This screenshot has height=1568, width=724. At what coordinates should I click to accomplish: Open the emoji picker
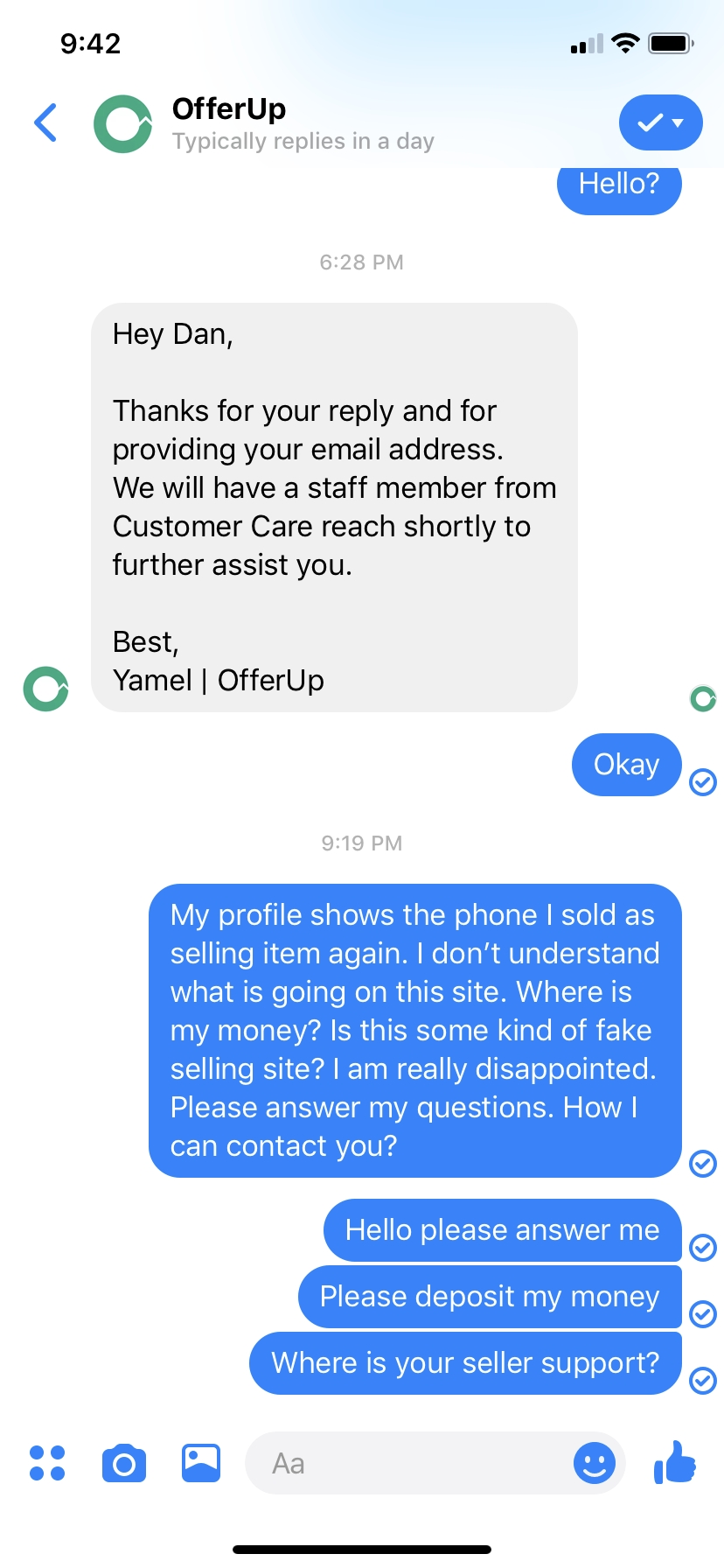click(594, 1462)
